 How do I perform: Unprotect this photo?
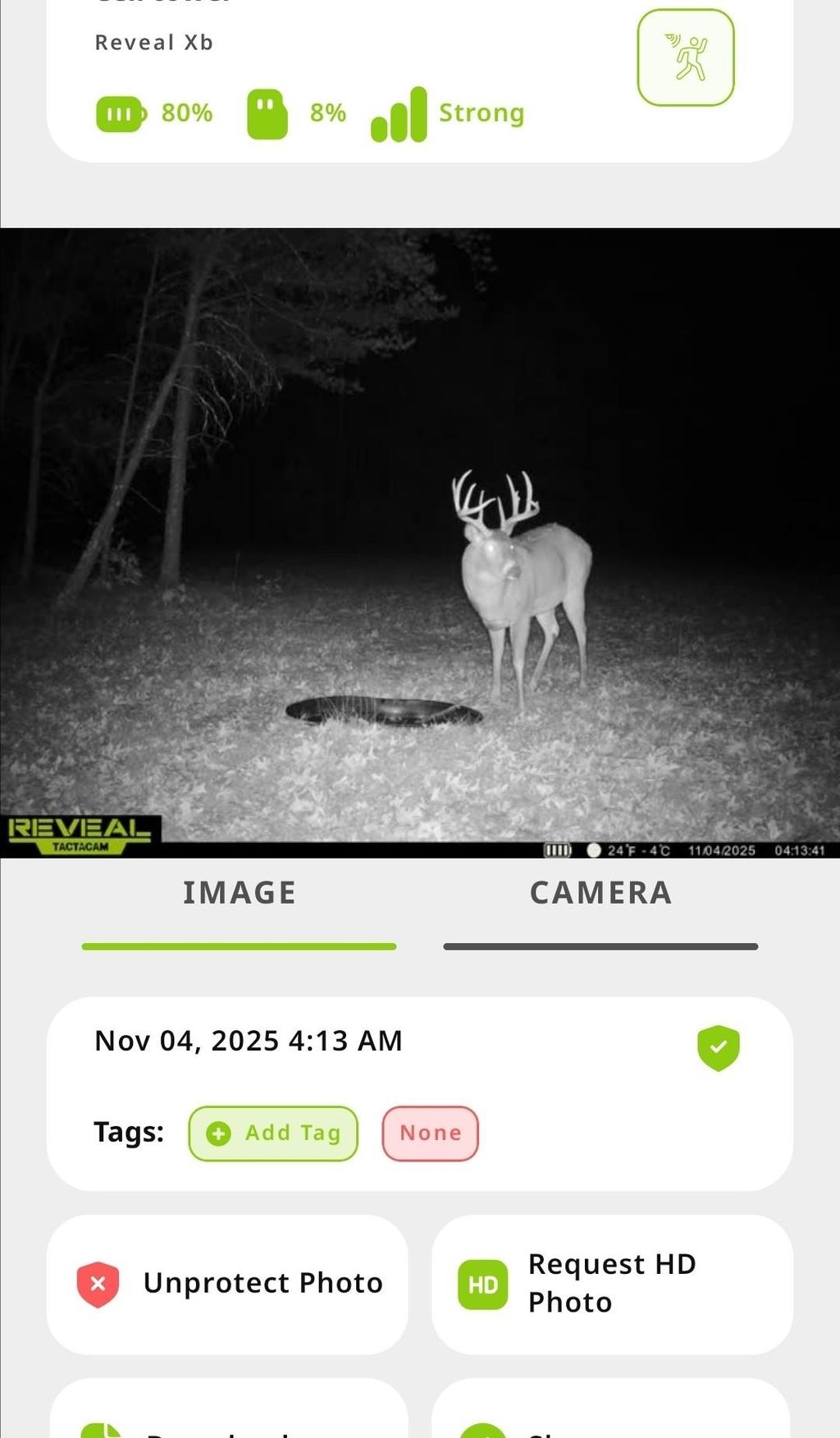(227, 1284)
